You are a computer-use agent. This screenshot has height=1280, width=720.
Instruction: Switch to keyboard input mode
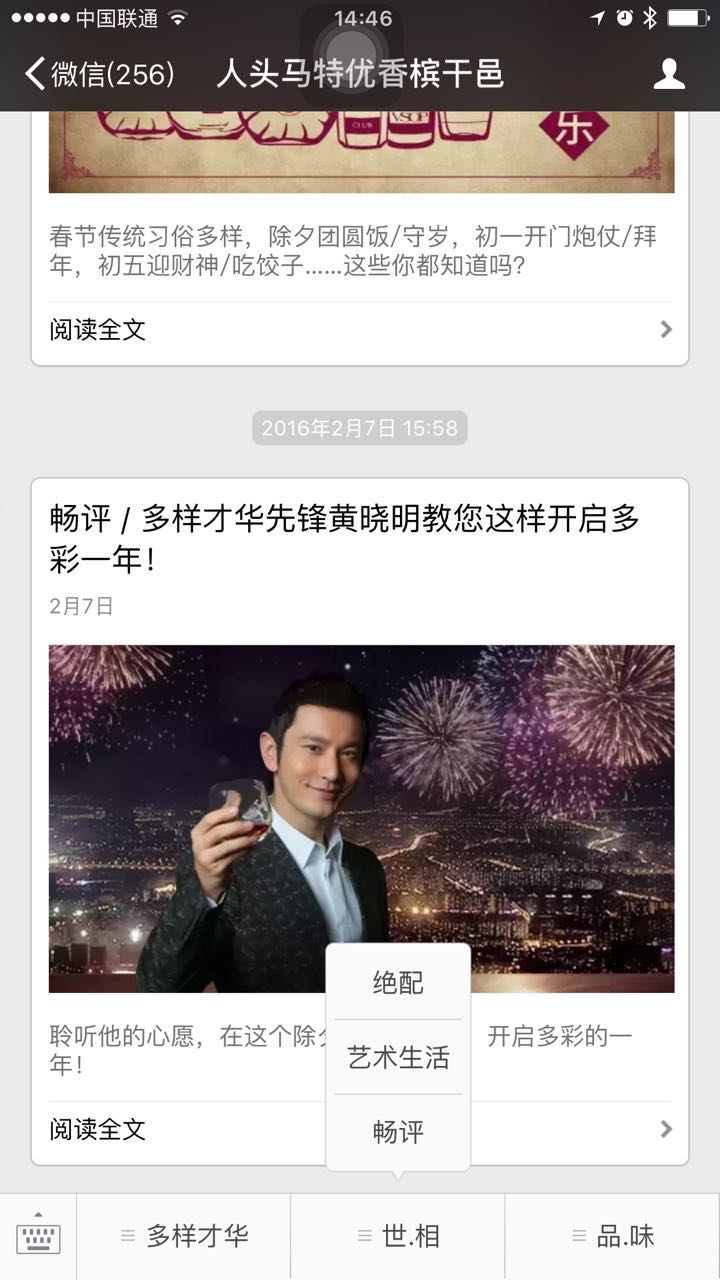38,1237
